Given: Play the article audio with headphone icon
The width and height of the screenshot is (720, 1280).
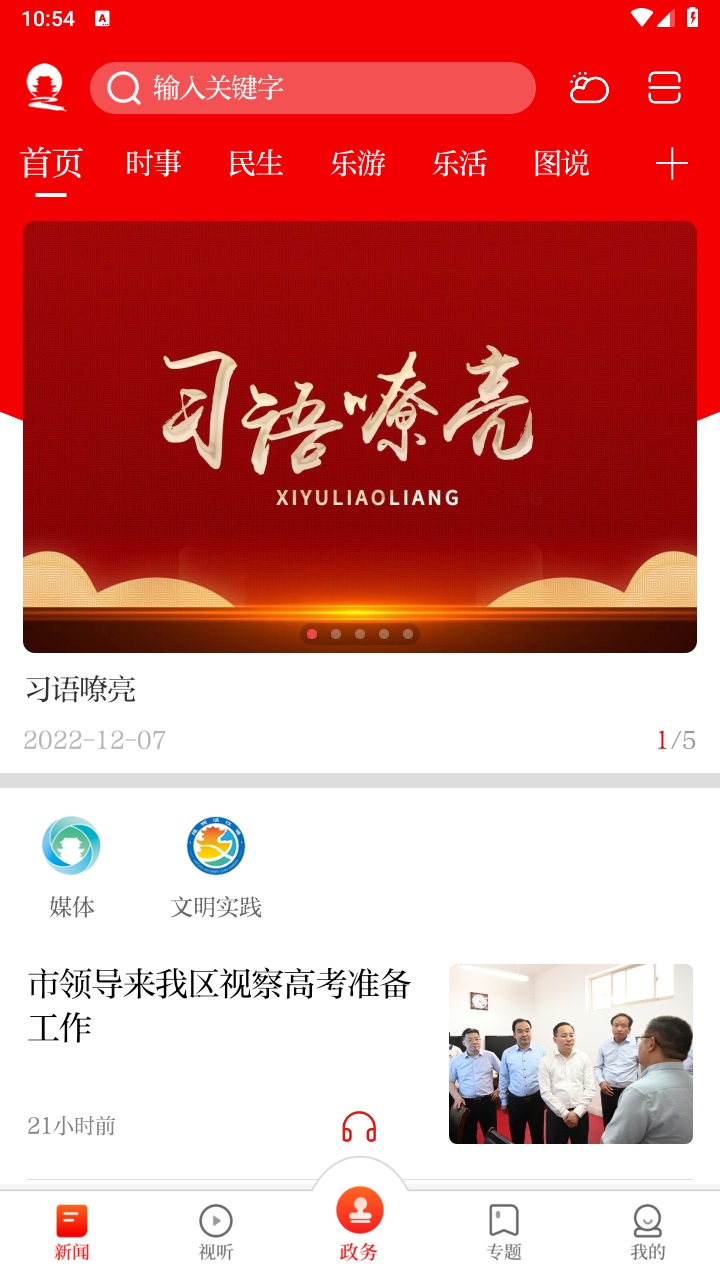Looking at the screenshot, I should click(x=360, y=1126).
